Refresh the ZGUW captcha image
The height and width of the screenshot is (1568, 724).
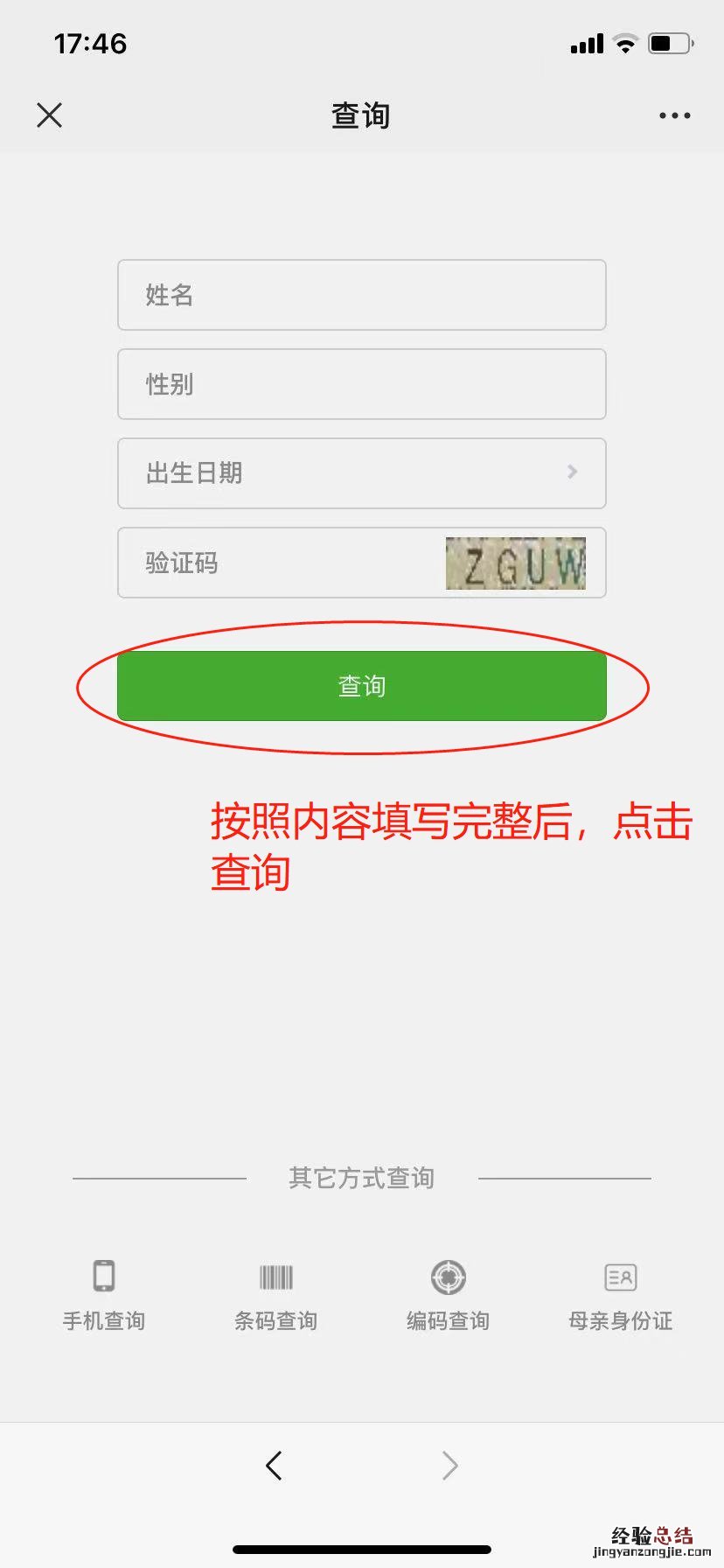pos(515,563)
